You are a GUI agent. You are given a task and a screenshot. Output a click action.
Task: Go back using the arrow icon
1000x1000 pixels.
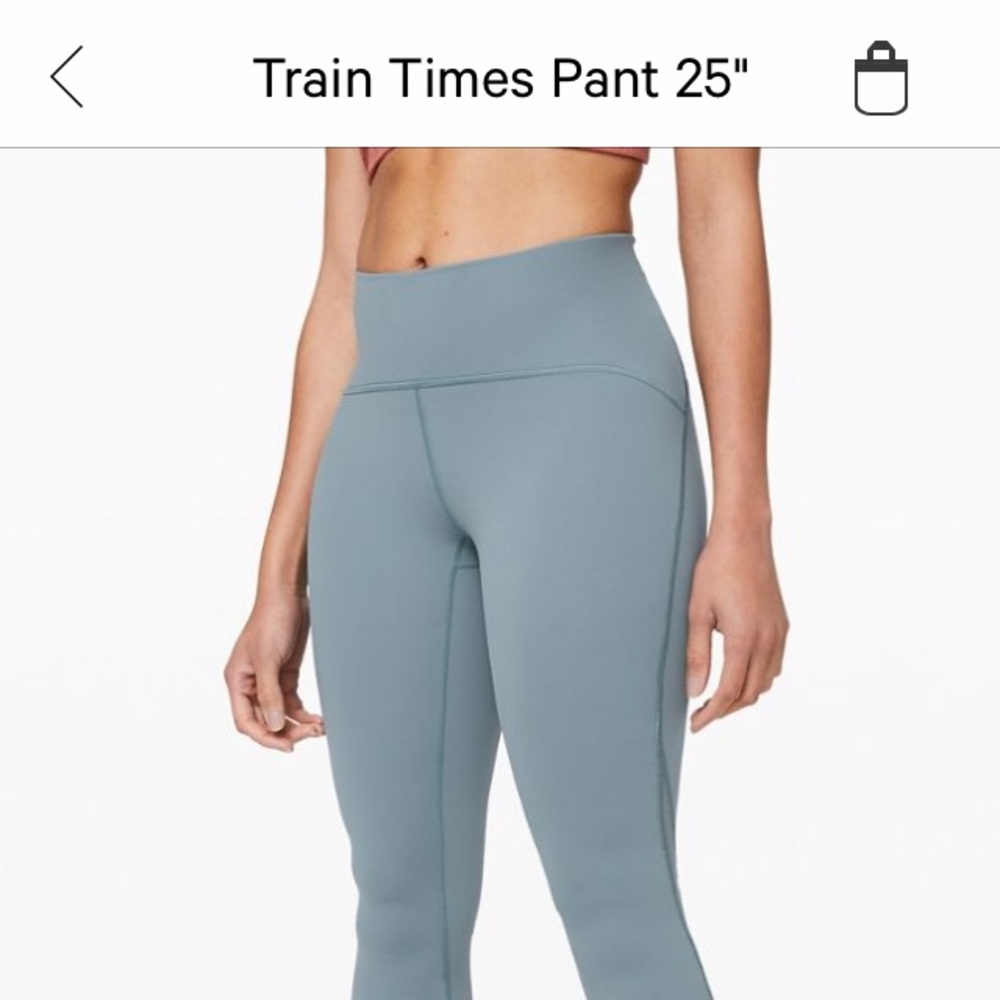pos(67,77)
